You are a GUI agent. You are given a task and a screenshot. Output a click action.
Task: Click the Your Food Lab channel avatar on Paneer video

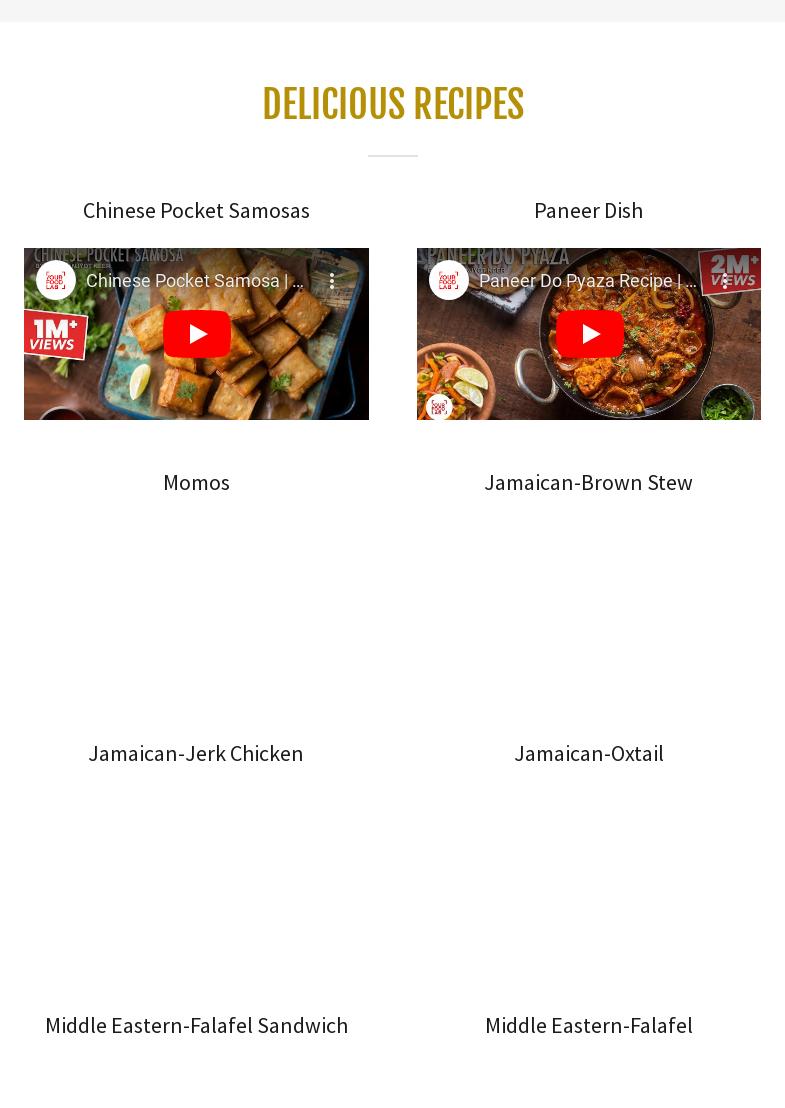coord(449,280)
